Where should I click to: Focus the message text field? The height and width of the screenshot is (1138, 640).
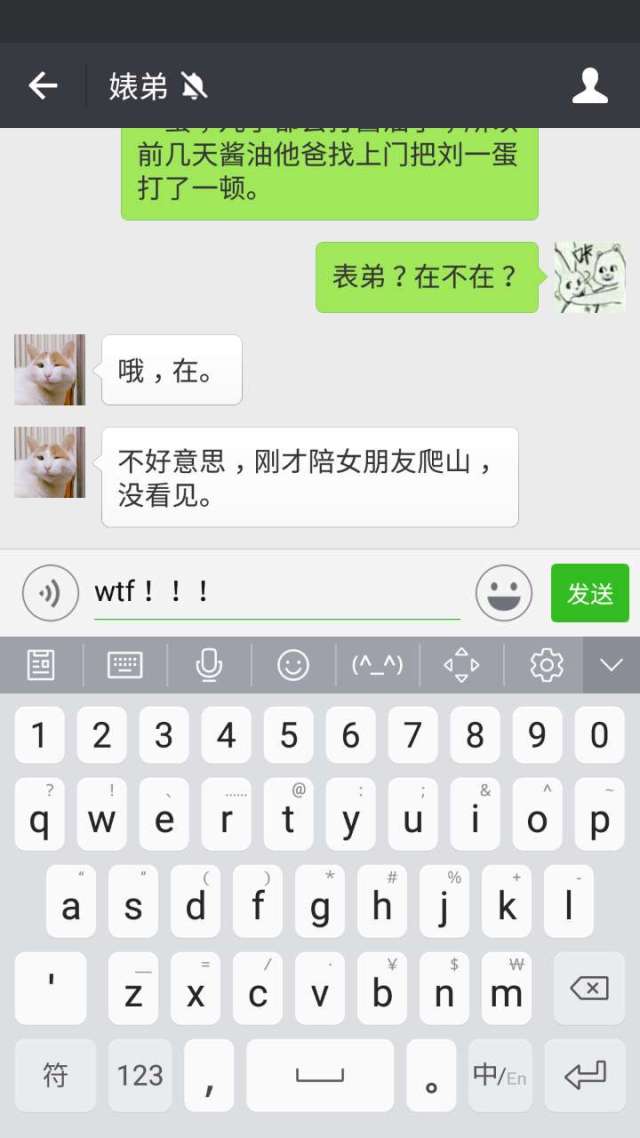(276, 593)
